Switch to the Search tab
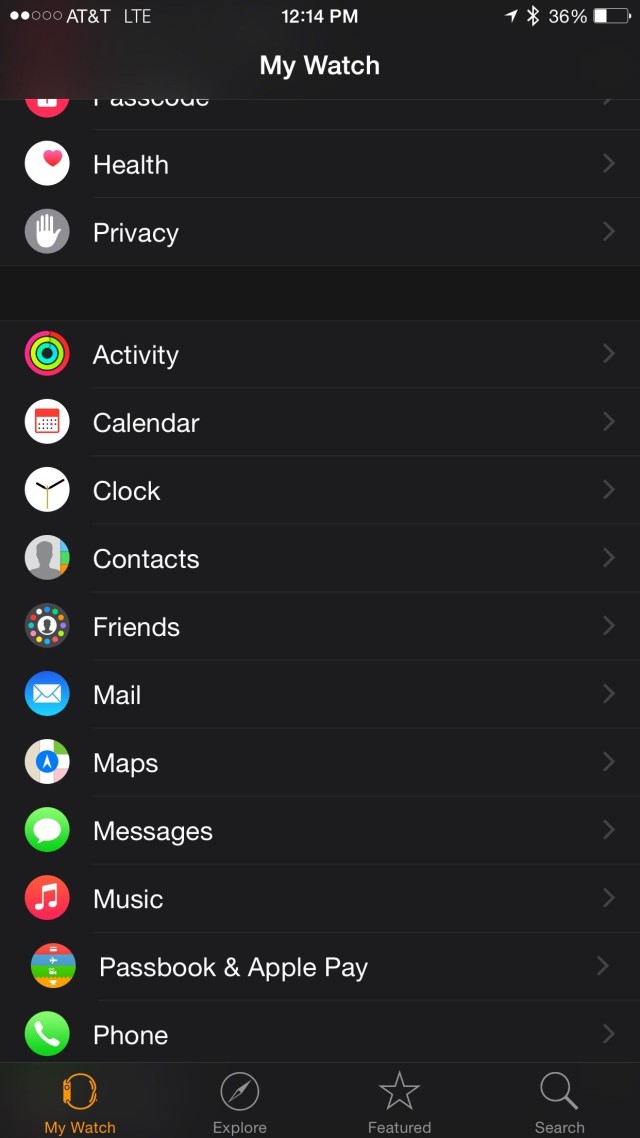The width and height of the screenshot is (640, 1138). coord(559,1102)
